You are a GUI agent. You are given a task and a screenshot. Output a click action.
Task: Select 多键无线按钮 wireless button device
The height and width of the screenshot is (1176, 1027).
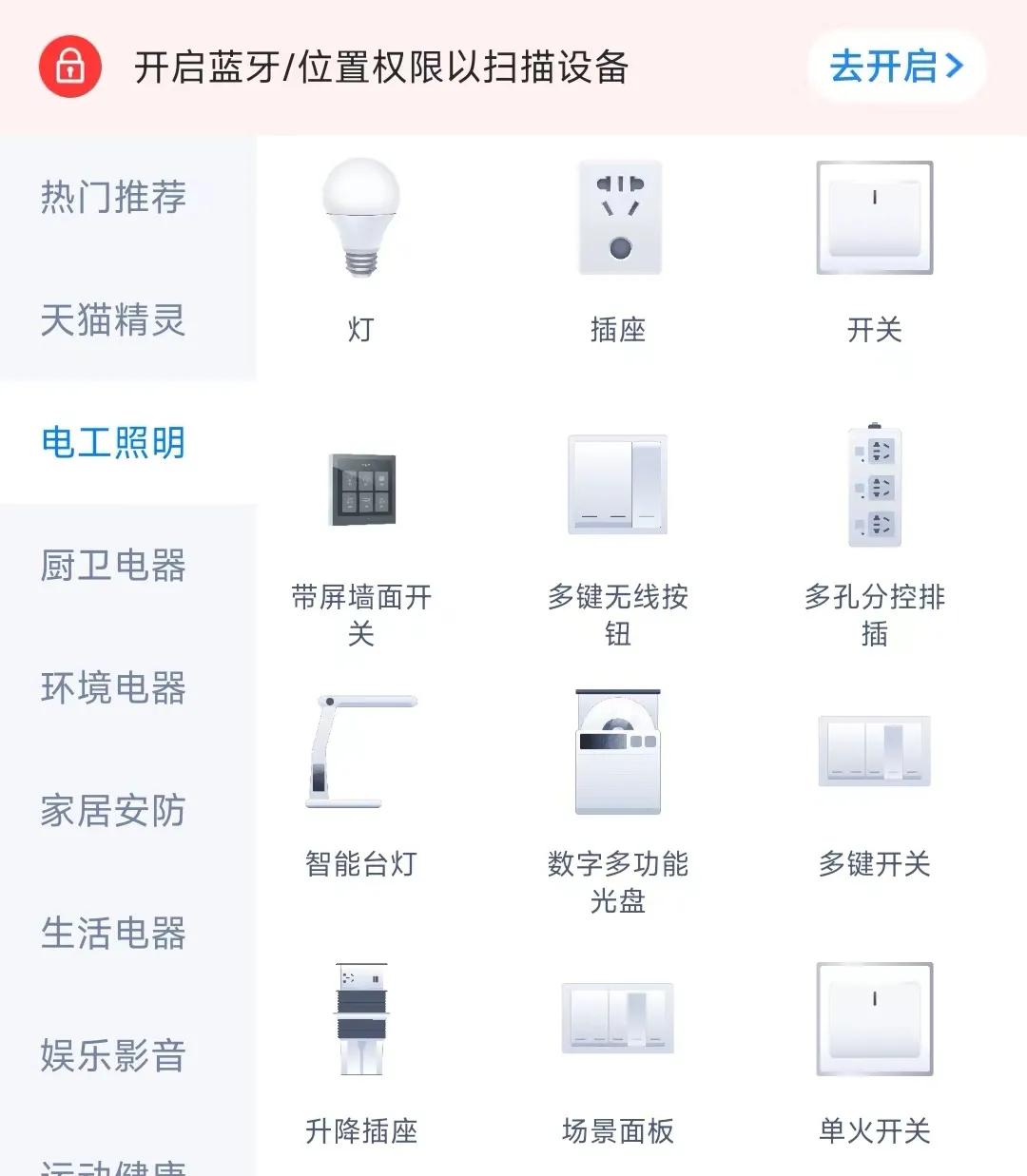click(620, 487)
